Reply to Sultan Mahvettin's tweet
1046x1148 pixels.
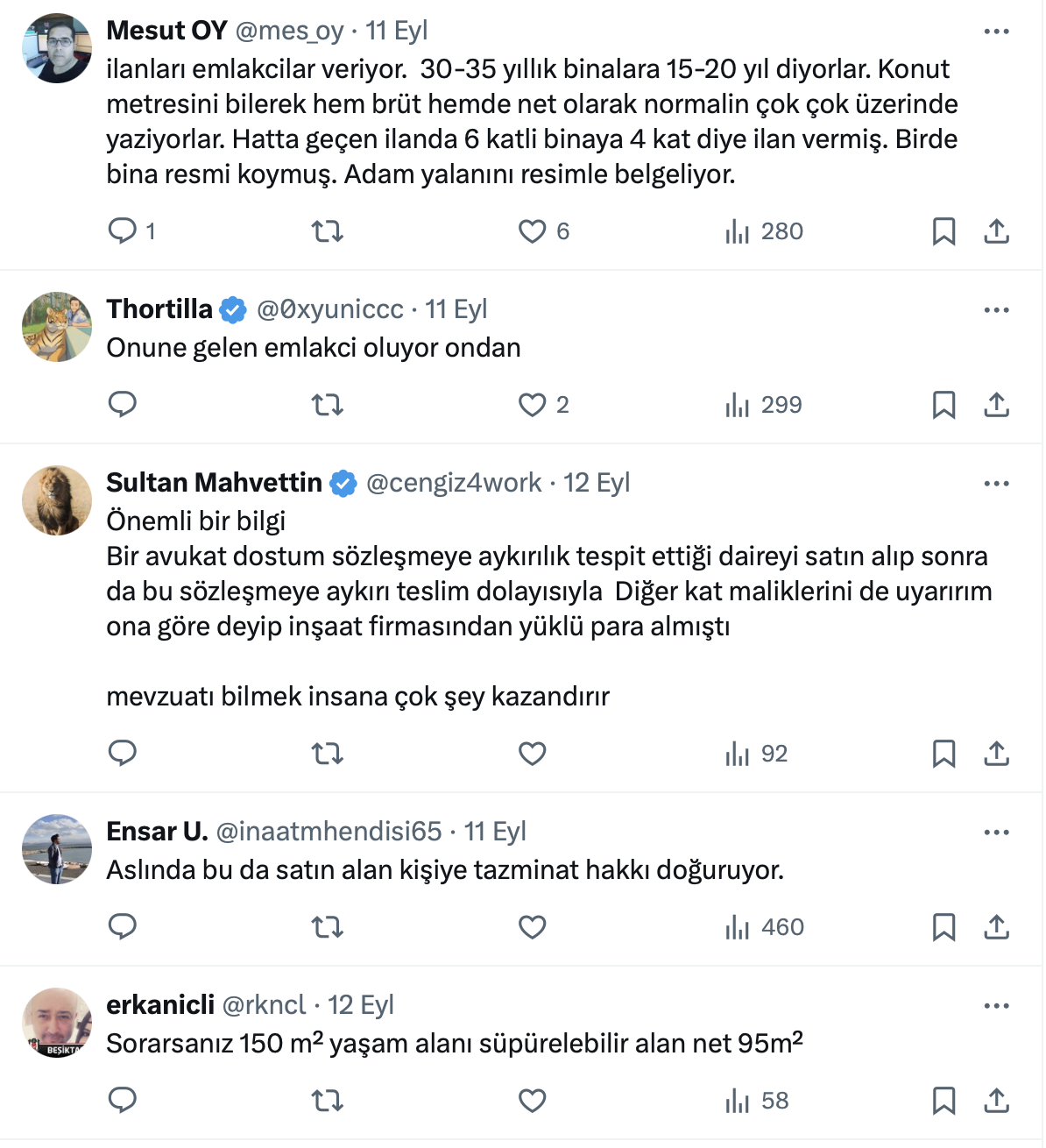pos(122,754)
